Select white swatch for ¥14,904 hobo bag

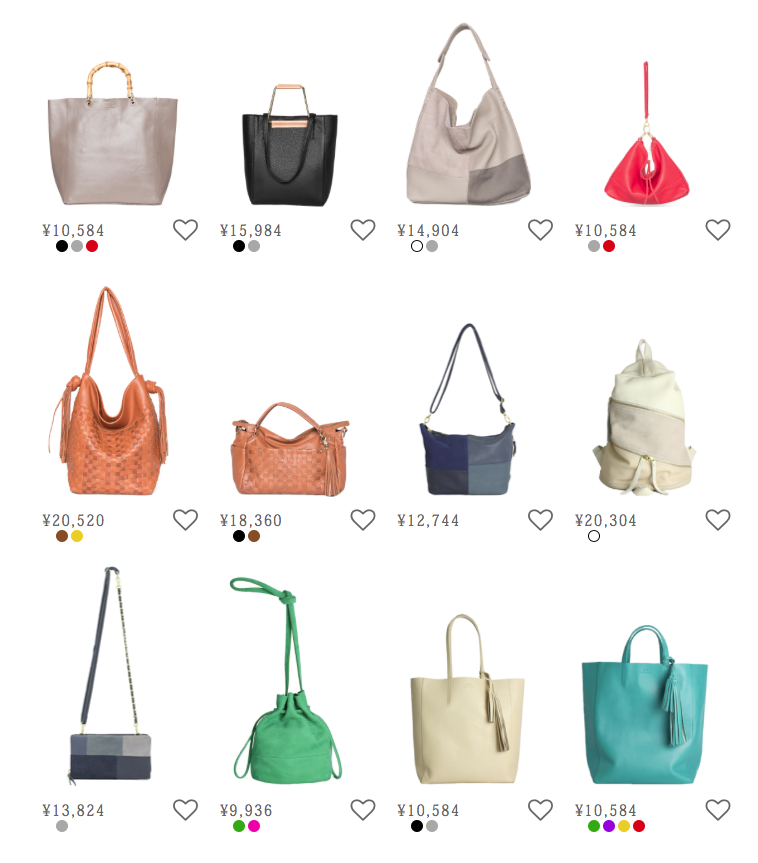pyautogui.click(x=417, y=246)
